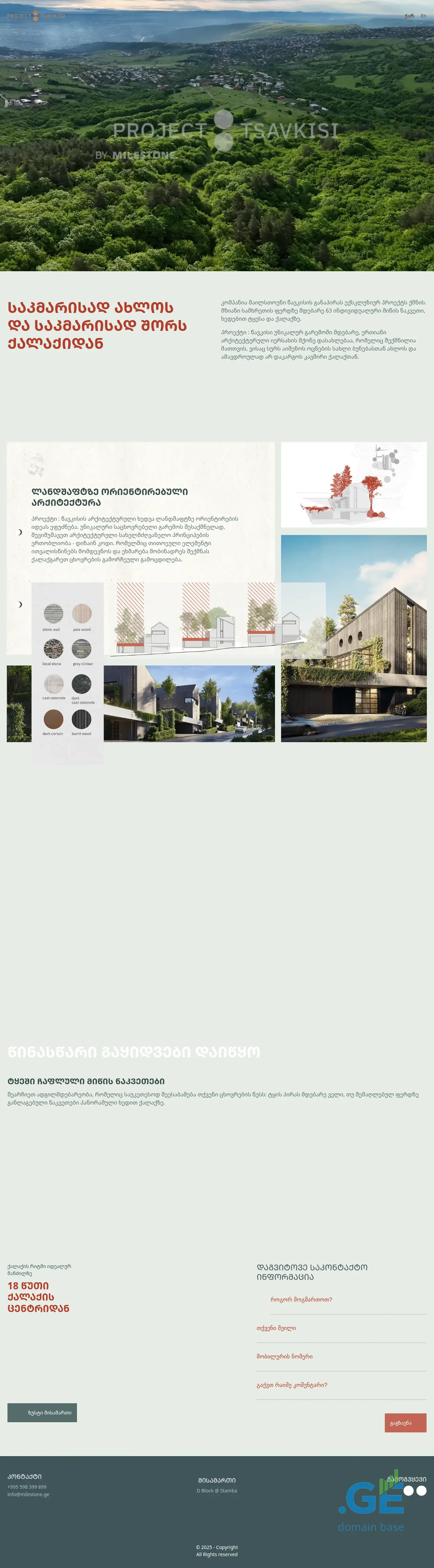Open the first social icon under 'გამოგვყევი'
The height and width of the screenshot is (1568, 434).
409,1491
